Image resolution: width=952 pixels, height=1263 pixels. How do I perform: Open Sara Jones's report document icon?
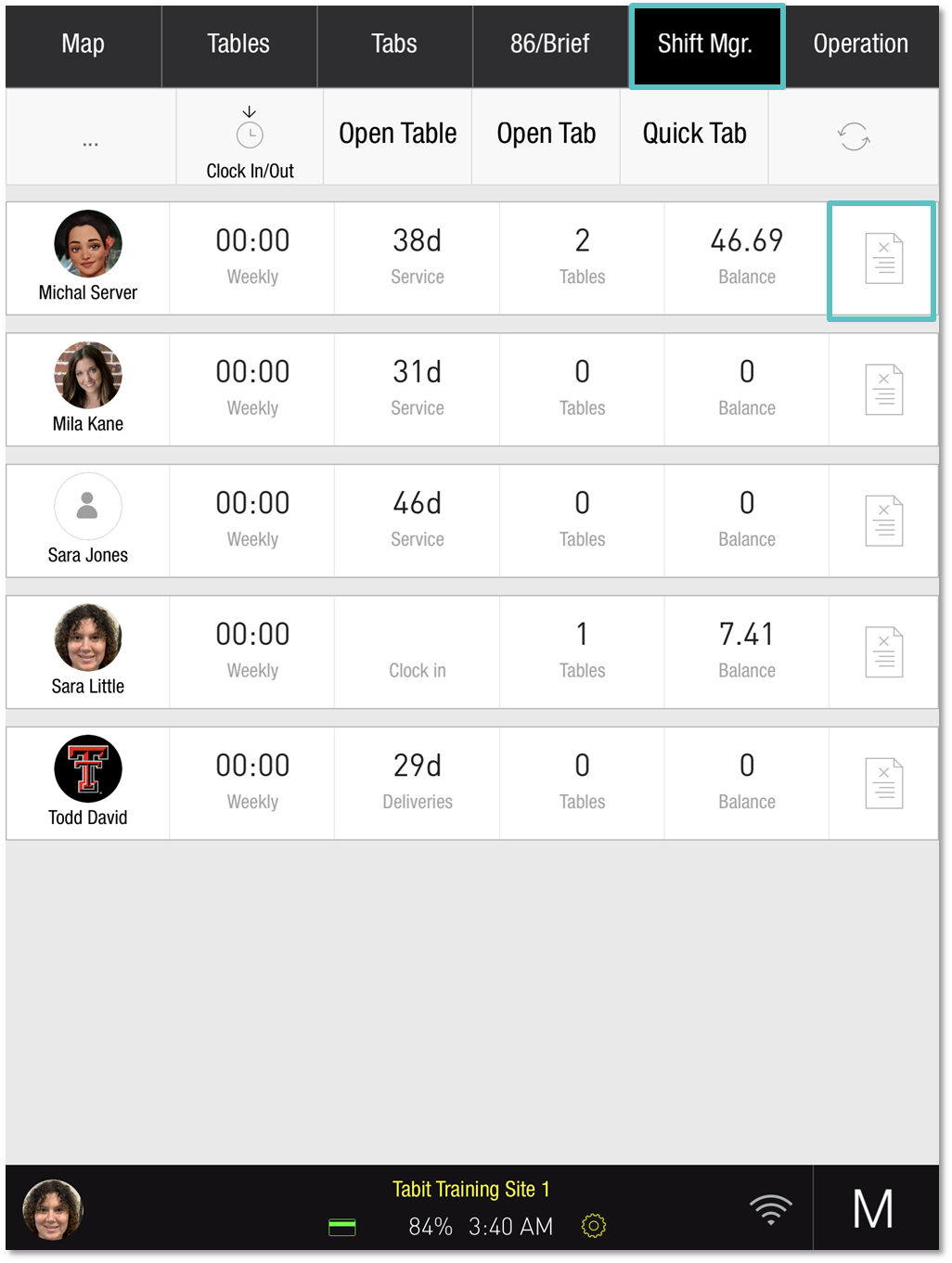883,521
